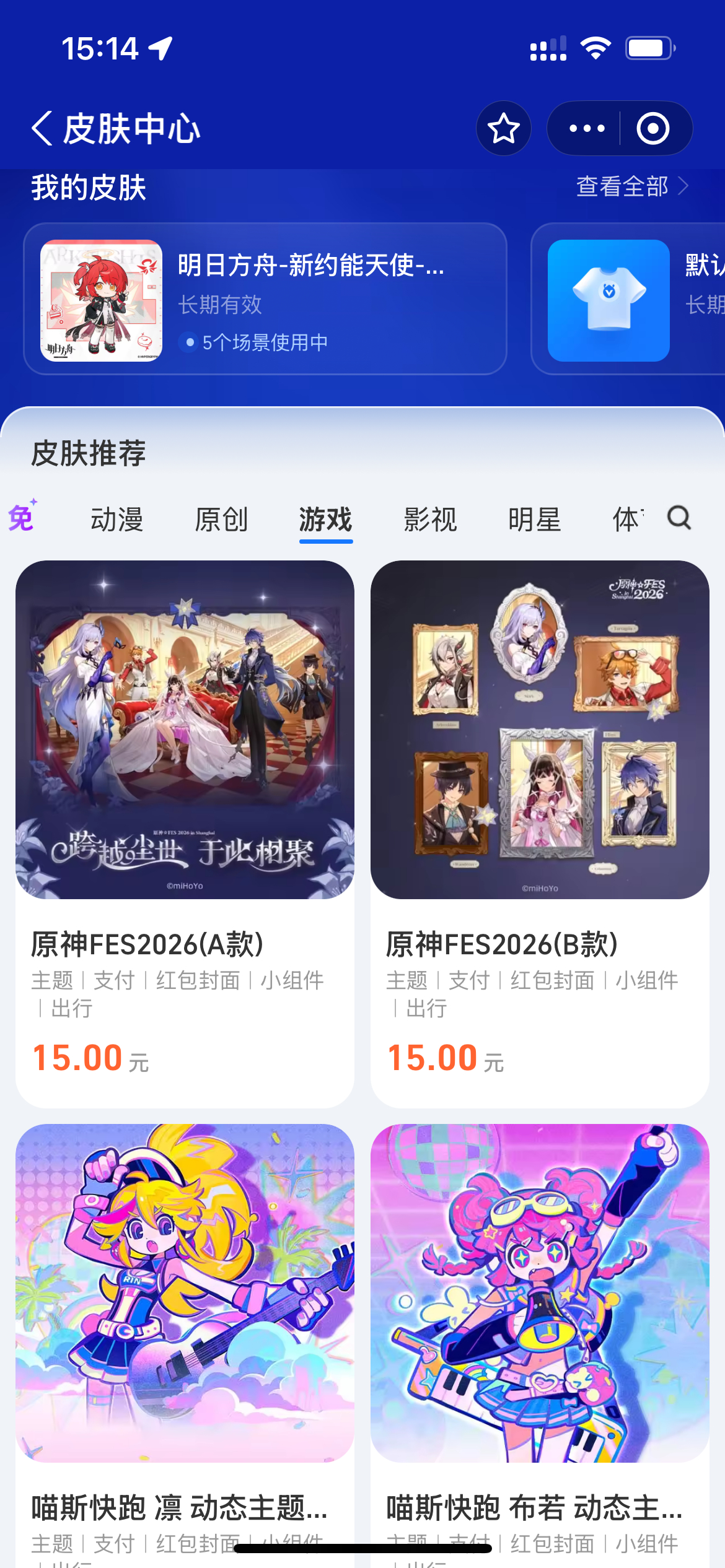Open the 明日方舟-新约能天使 skin card
Image resolution: width=725 pixels, height=1568 pixels.
tap(265, 299)
